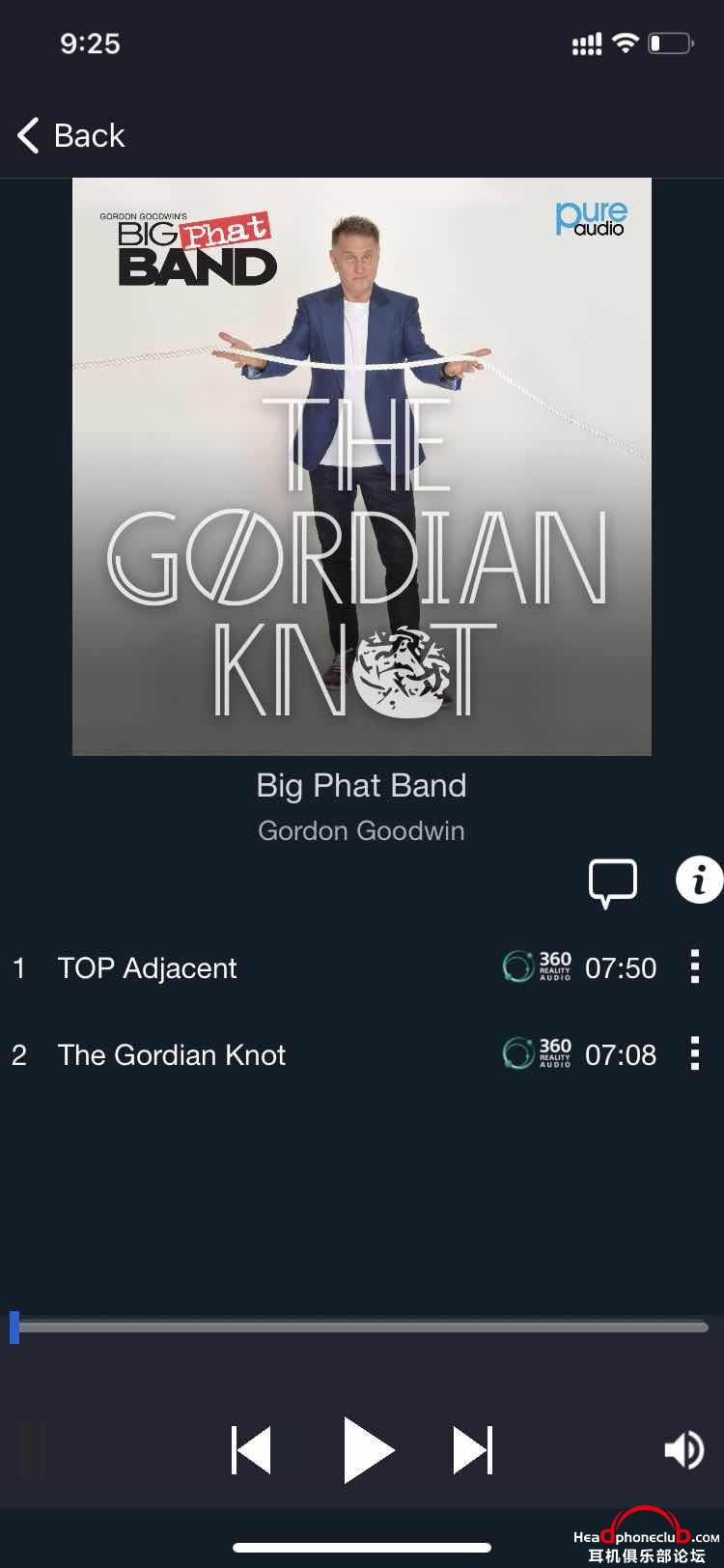Open the comments speech bubble
The image size is (724, 1568).
point(613,882)
